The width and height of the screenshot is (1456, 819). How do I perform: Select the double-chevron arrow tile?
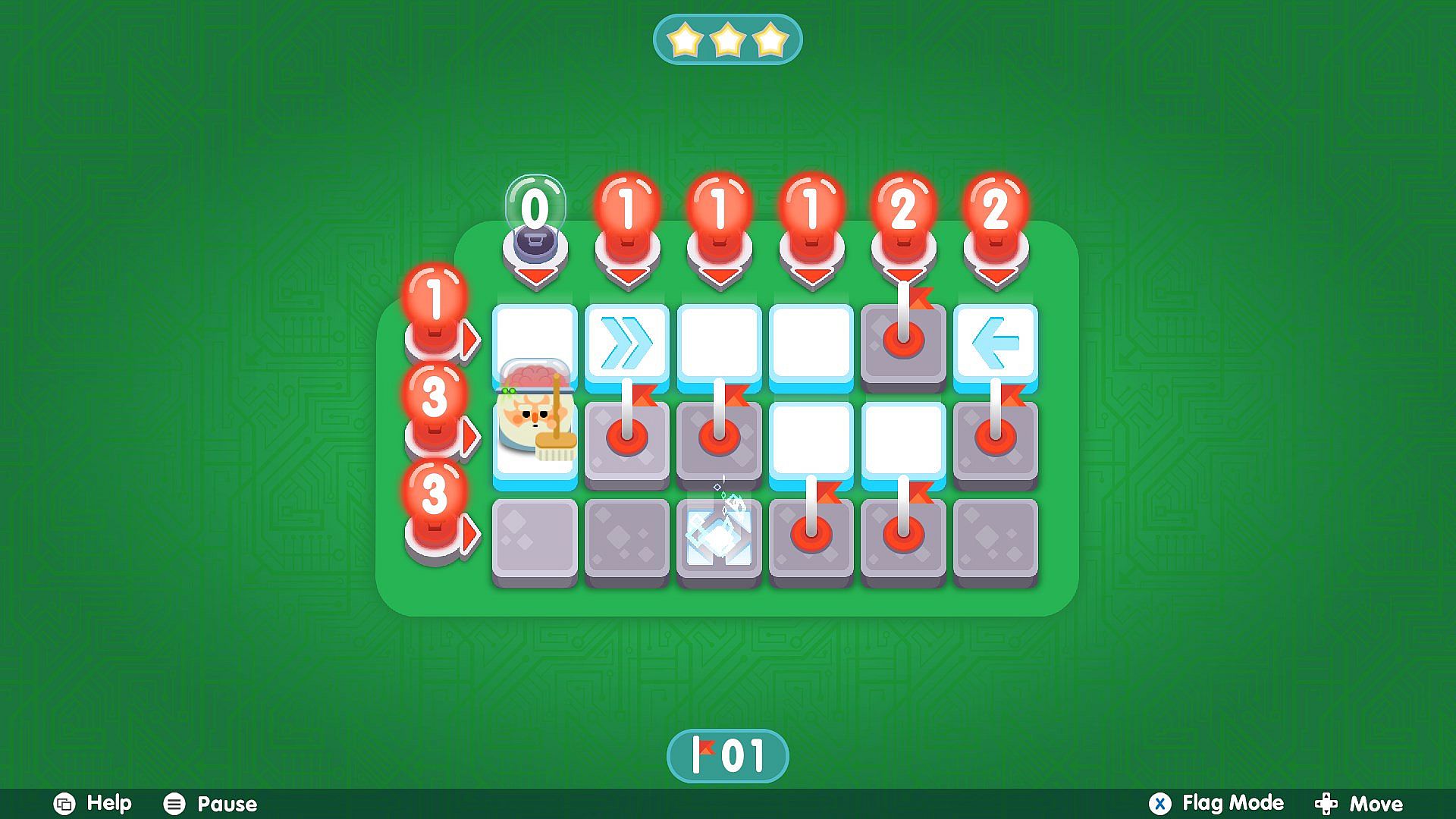[x=626, y=343]
